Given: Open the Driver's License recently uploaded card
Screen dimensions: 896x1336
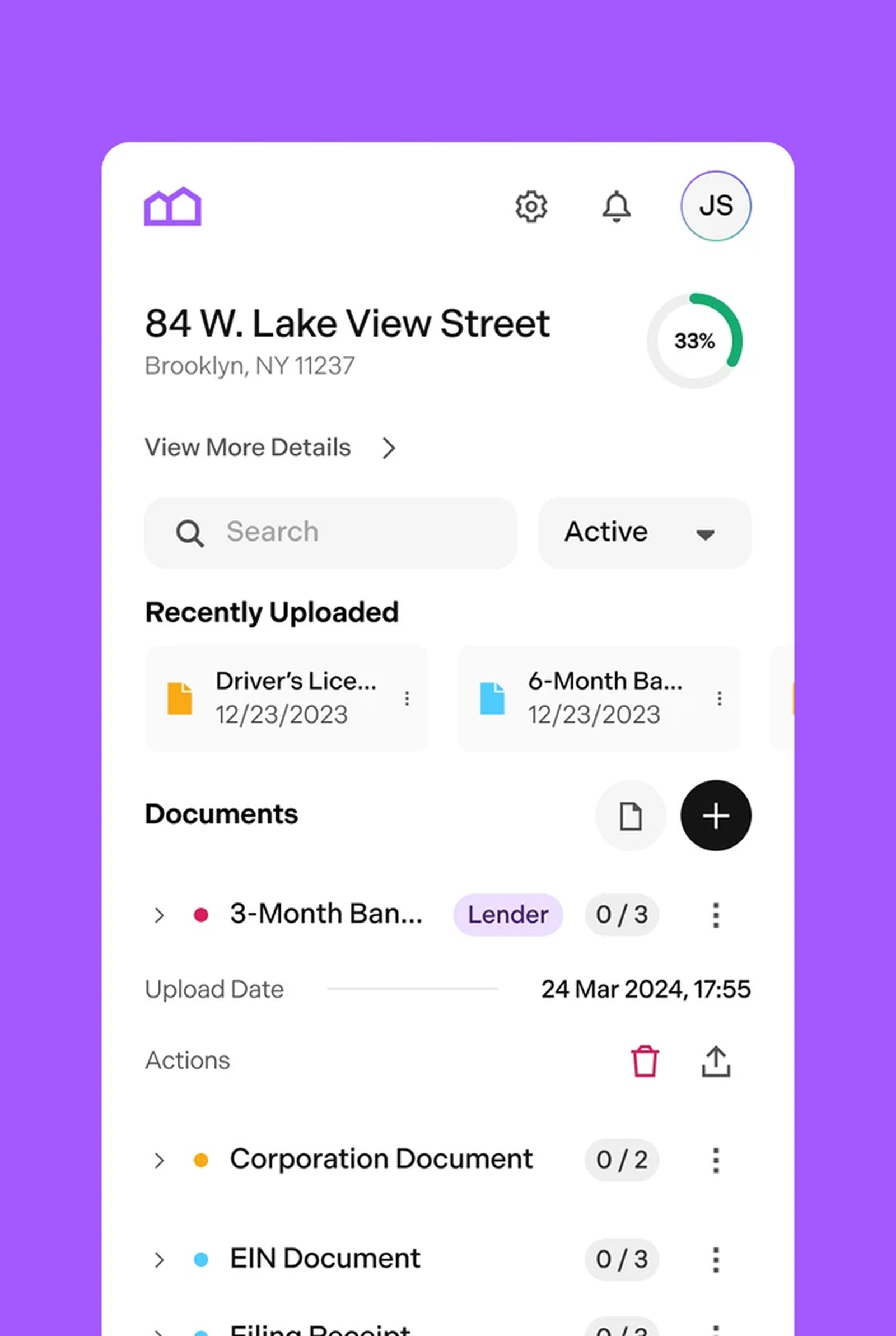Looking at the screenshot, I should [286, 698].
